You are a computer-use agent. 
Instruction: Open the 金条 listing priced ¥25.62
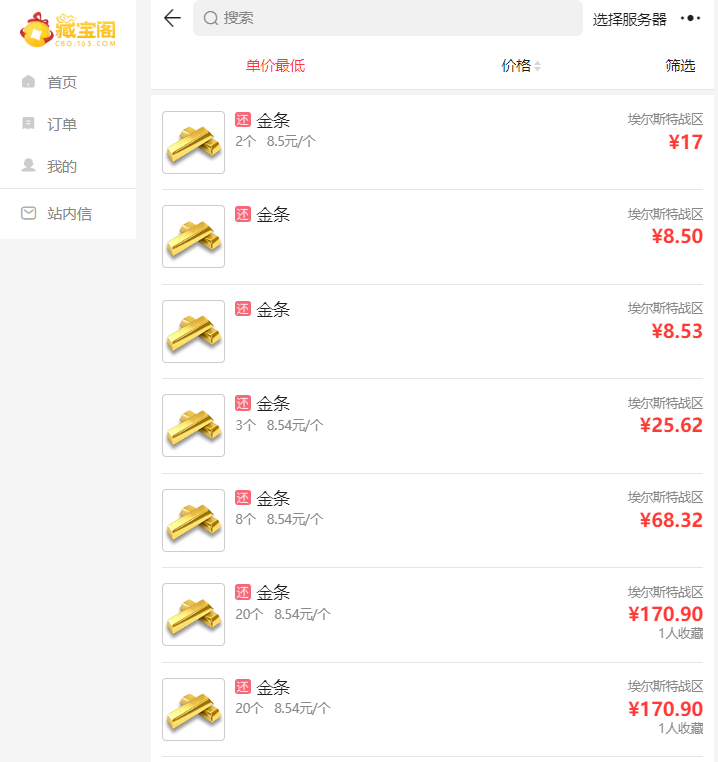[x=432, y=425]
